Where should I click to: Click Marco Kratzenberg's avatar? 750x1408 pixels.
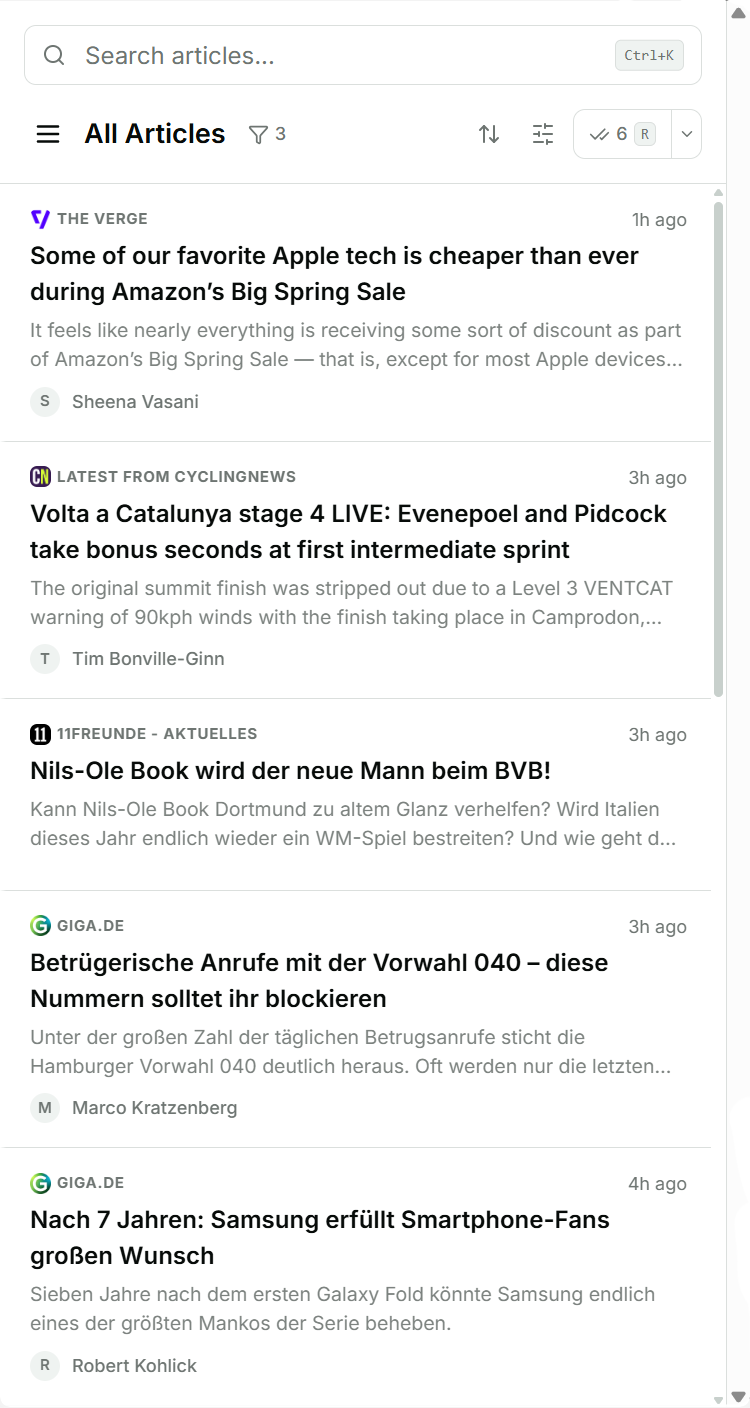tap(45, 1107)
